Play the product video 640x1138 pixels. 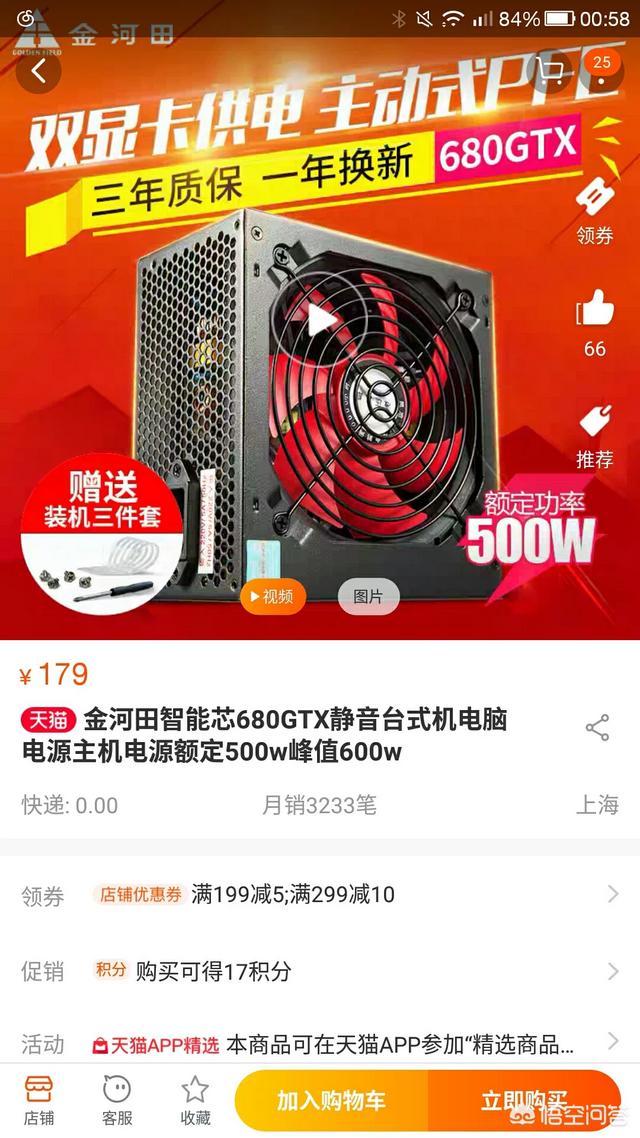[x=321, y=319]
